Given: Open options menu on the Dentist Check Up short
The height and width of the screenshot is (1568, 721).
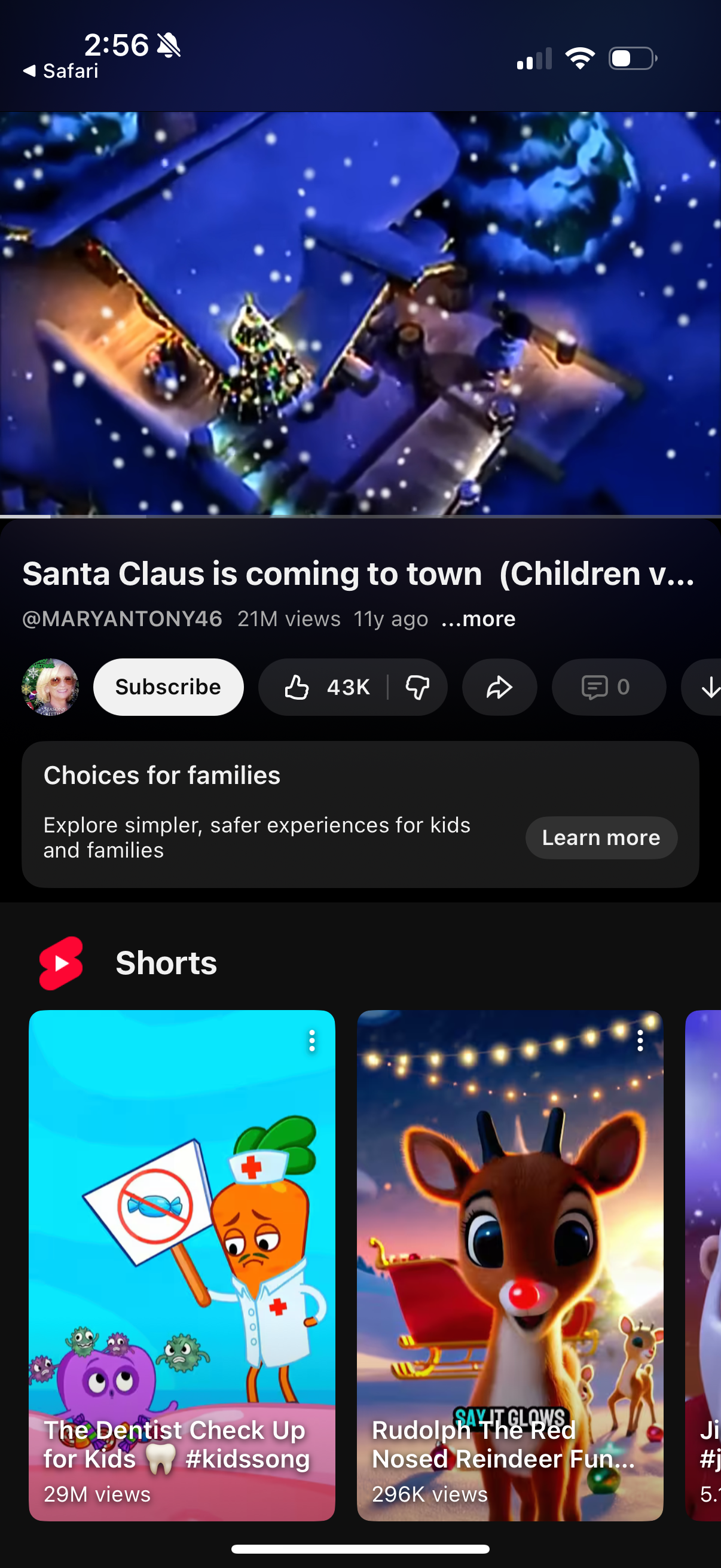Looking at the screenshot, I should pos(312,1041).
